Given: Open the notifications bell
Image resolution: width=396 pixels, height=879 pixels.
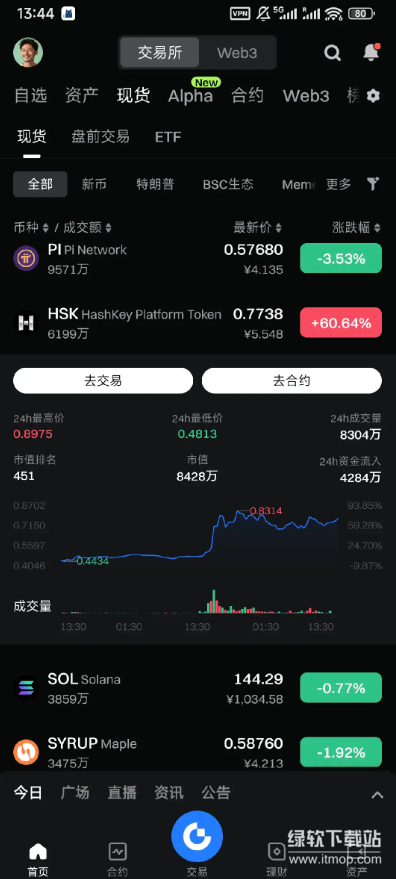Looking at the screenshot, I should (x=371, y=52).
